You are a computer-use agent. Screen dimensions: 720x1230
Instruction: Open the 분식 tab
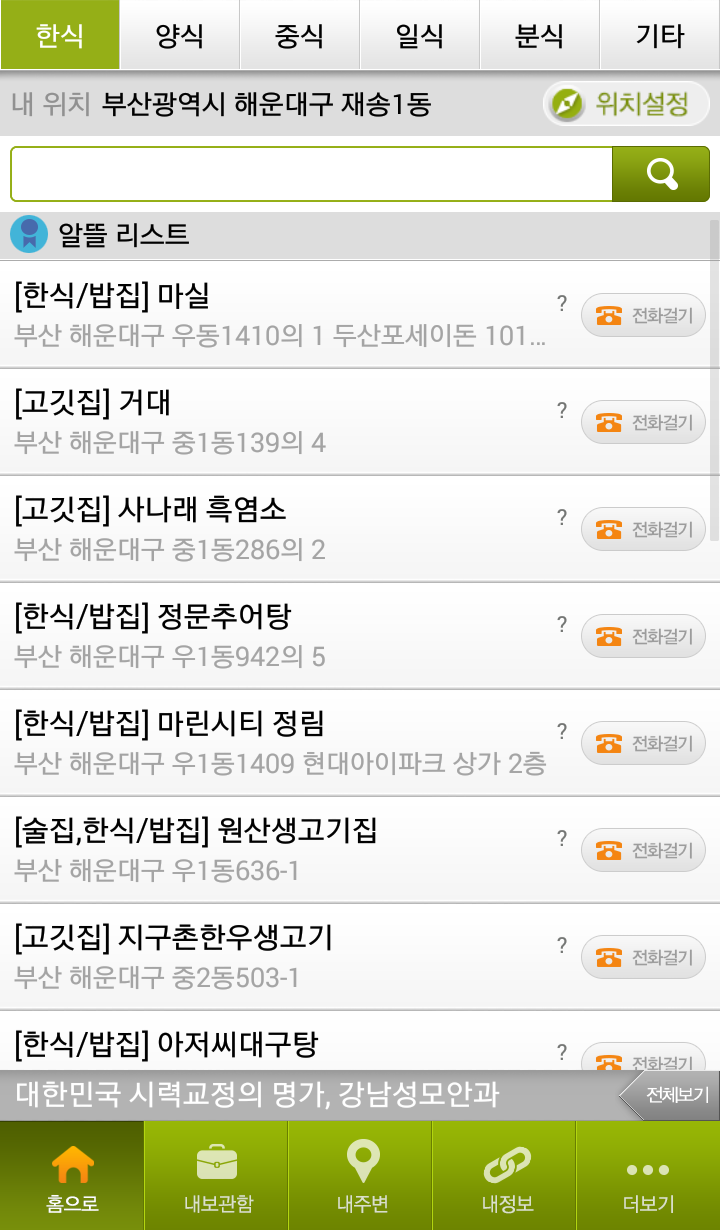(540, 35)
